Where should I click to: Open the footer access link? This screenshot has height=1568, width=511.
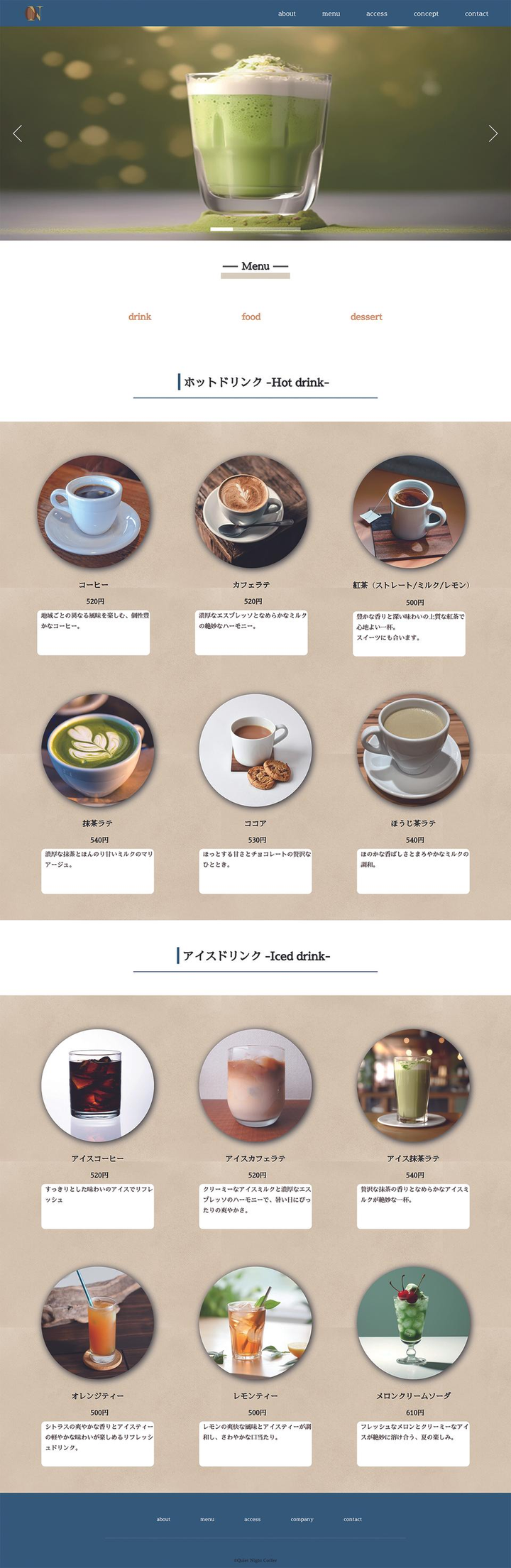click(x=252, y=1519)
